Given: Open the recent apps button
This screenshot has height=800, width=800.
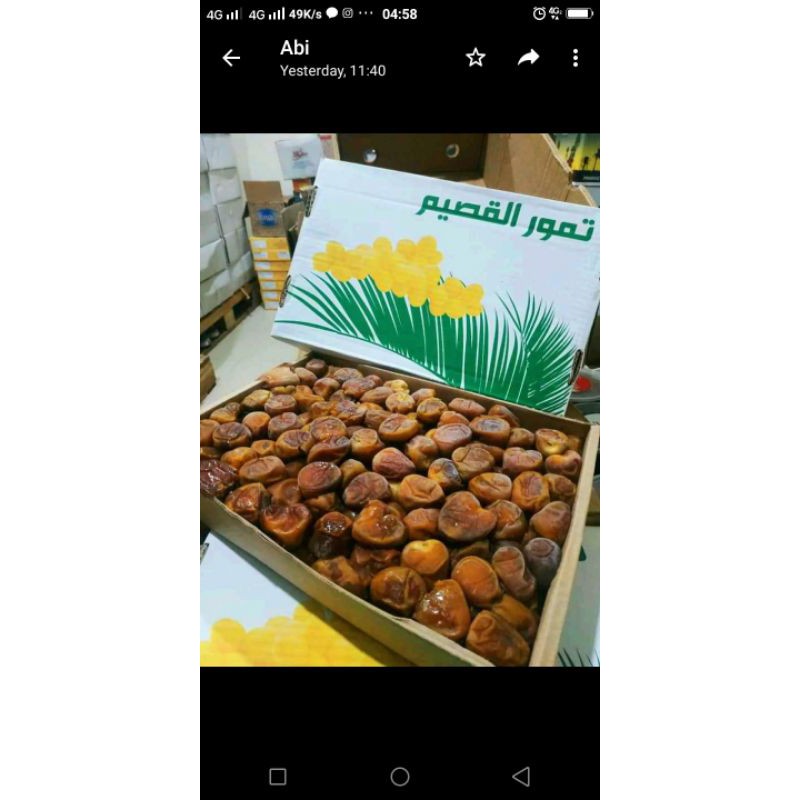Looking at the screenshot, I should 278,777.
